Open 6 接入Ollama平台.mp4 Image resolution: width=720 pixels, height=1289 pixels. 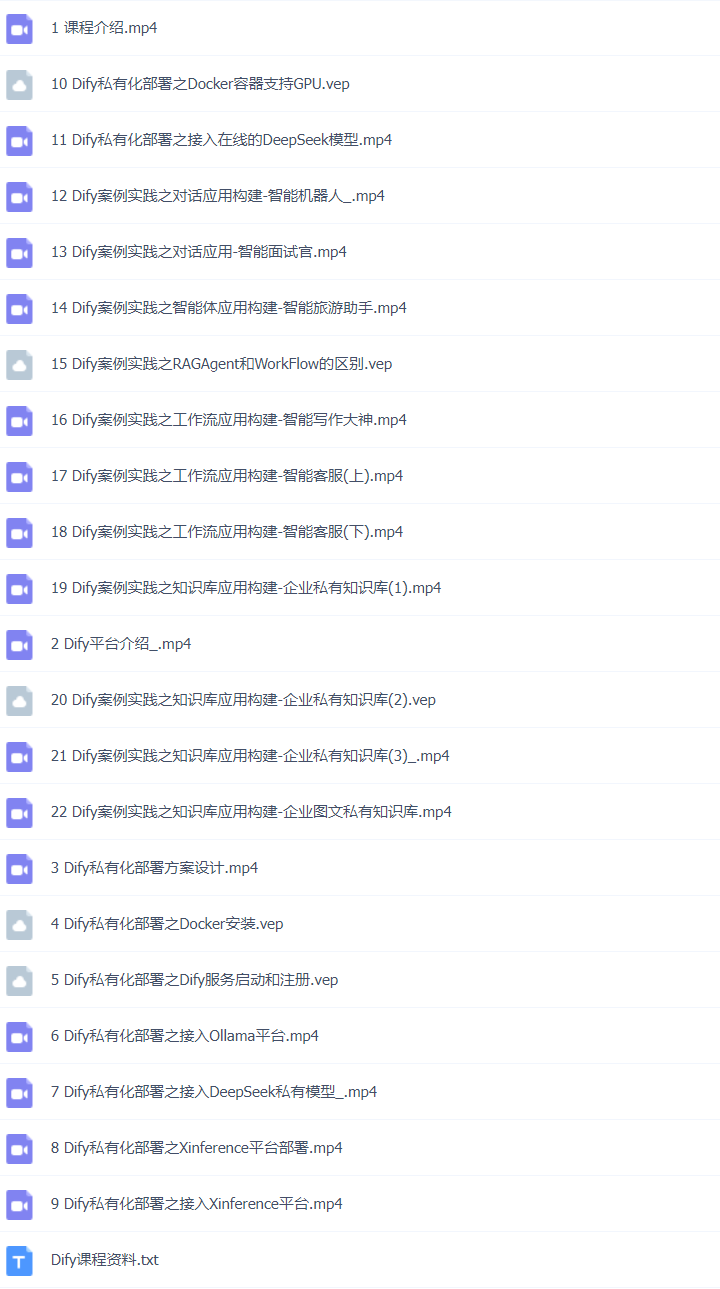185,1036
